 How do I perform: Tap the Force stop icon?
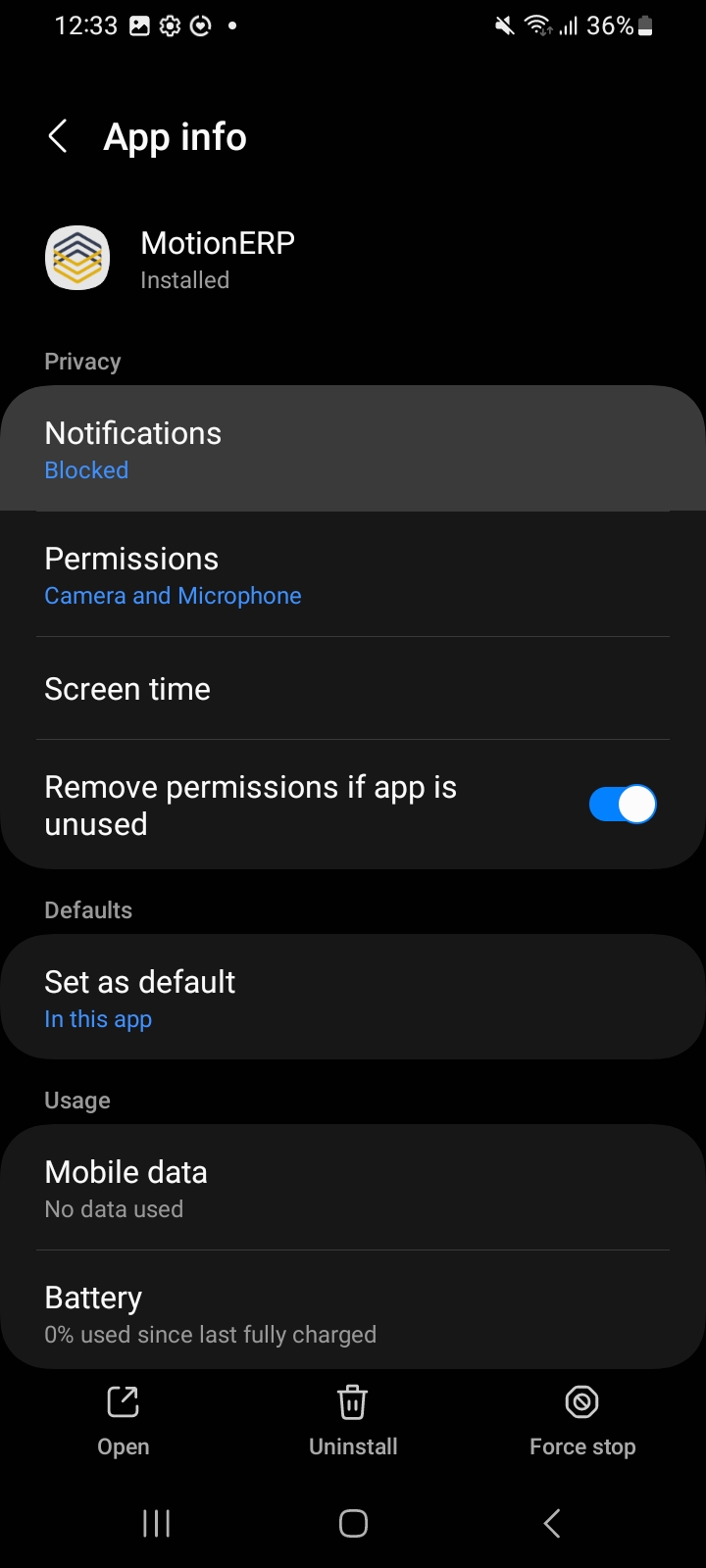pos(581,1401)
